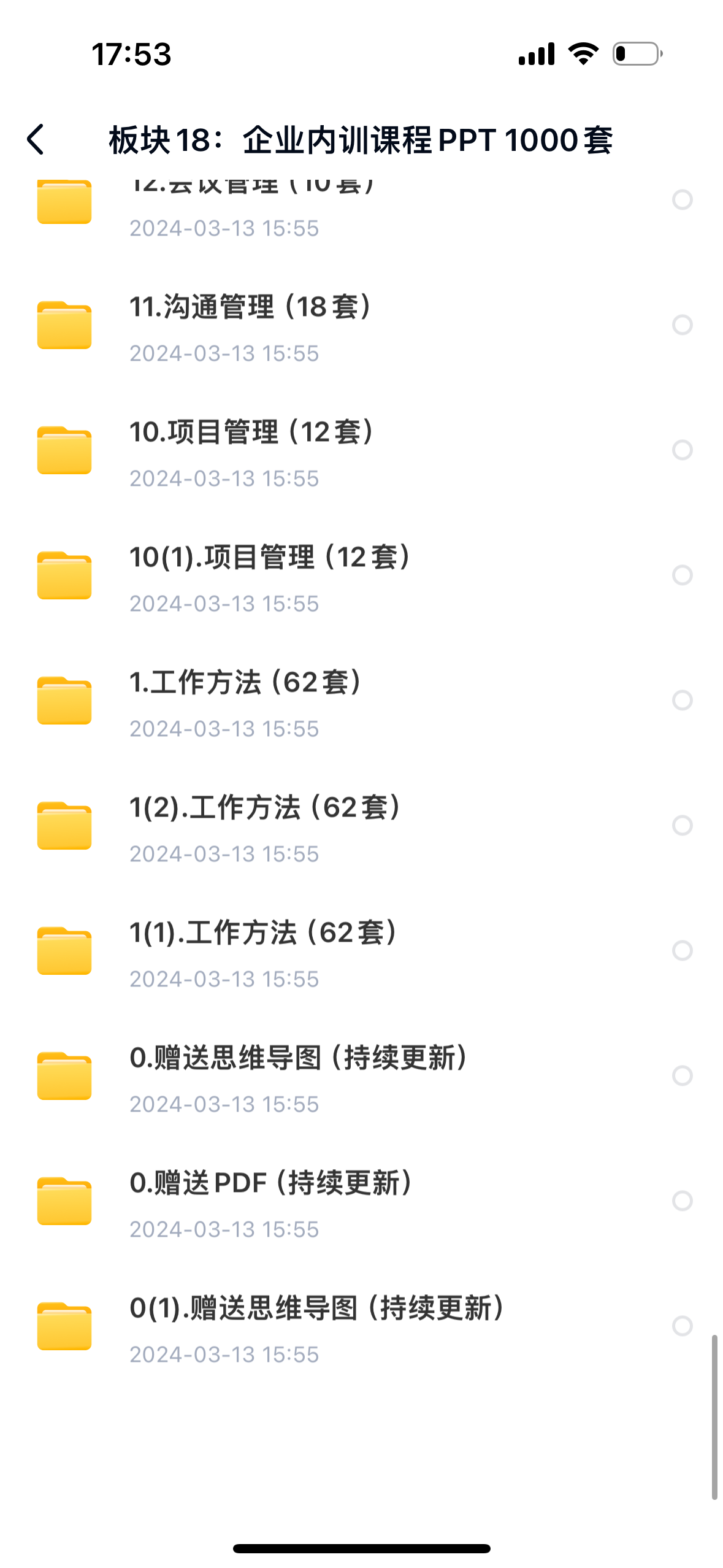Go back using the top-left arrow
This screenshot has width=723, height=1568.
tap(36, 140)
